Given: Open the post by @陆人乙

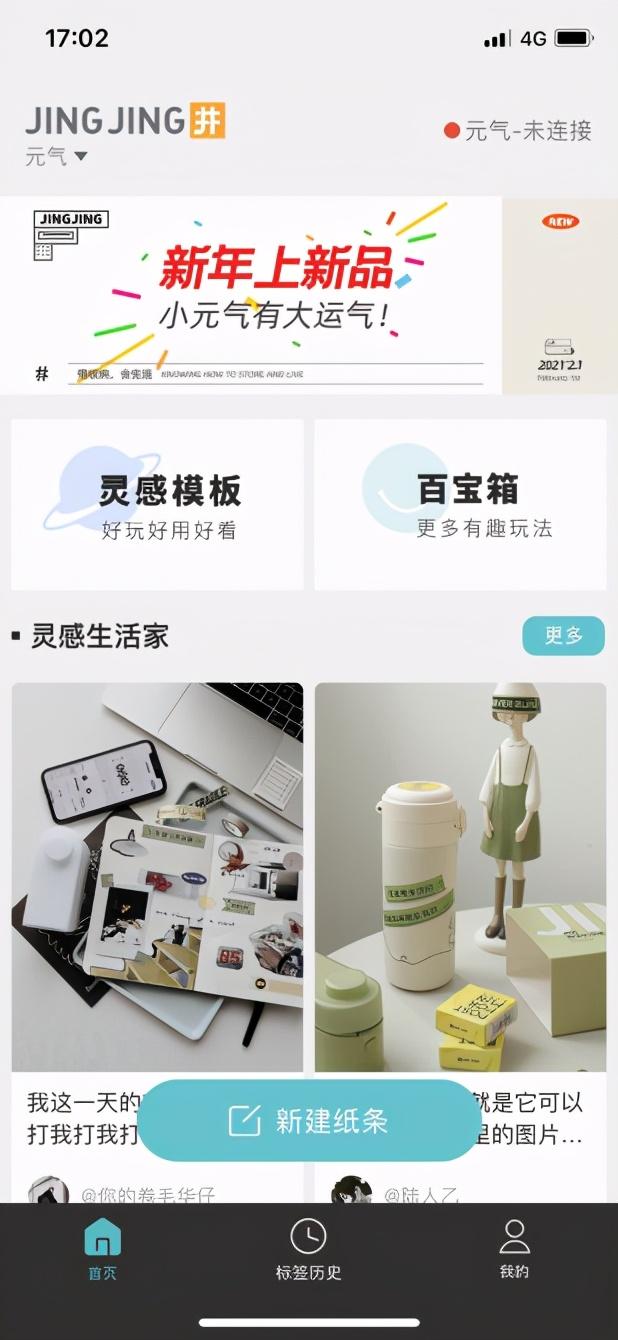Looking at the screenshot, I should coord(461,940).
